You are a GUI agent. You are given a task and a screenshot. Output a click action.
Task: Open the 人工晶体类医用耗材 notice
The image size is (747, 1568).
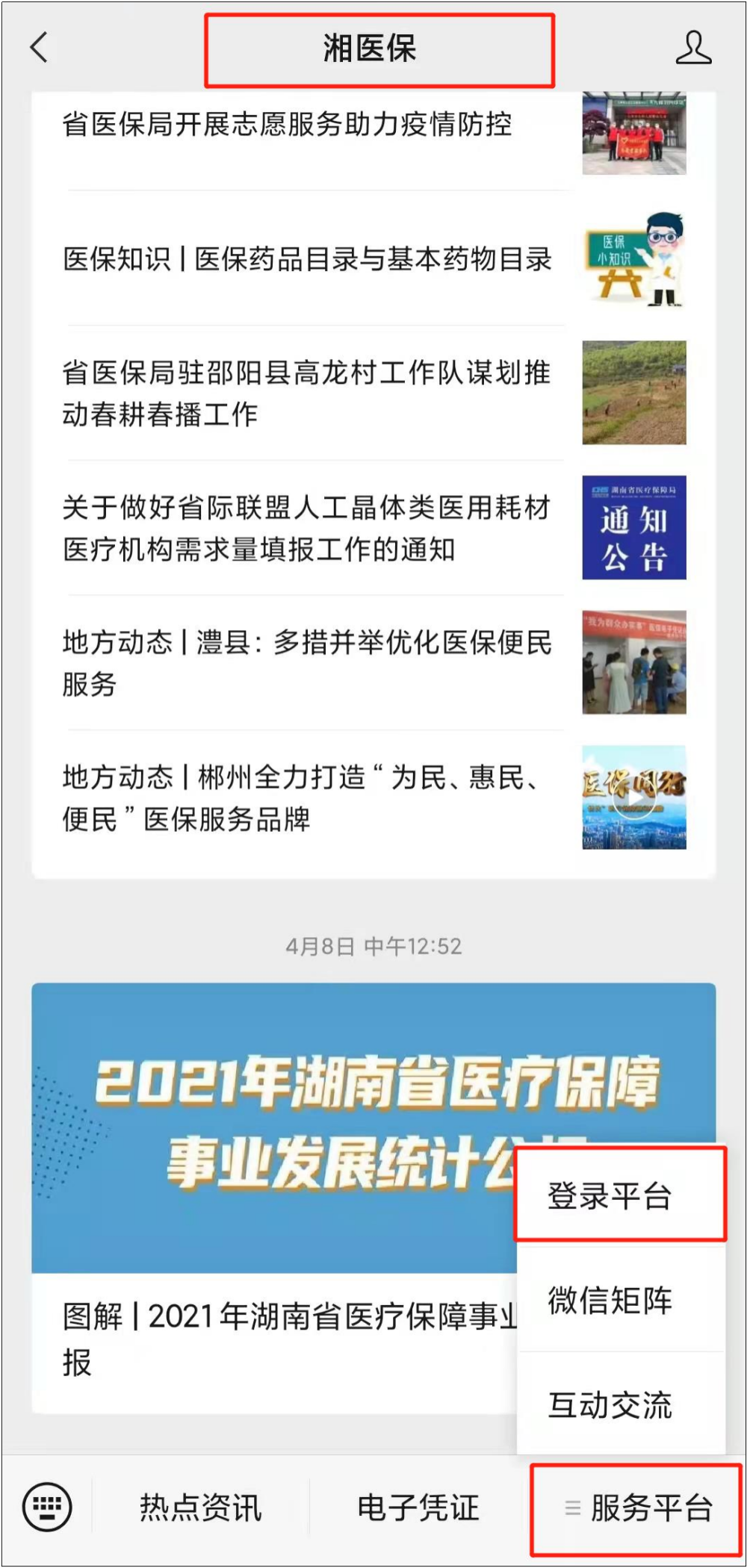point(306,528)
